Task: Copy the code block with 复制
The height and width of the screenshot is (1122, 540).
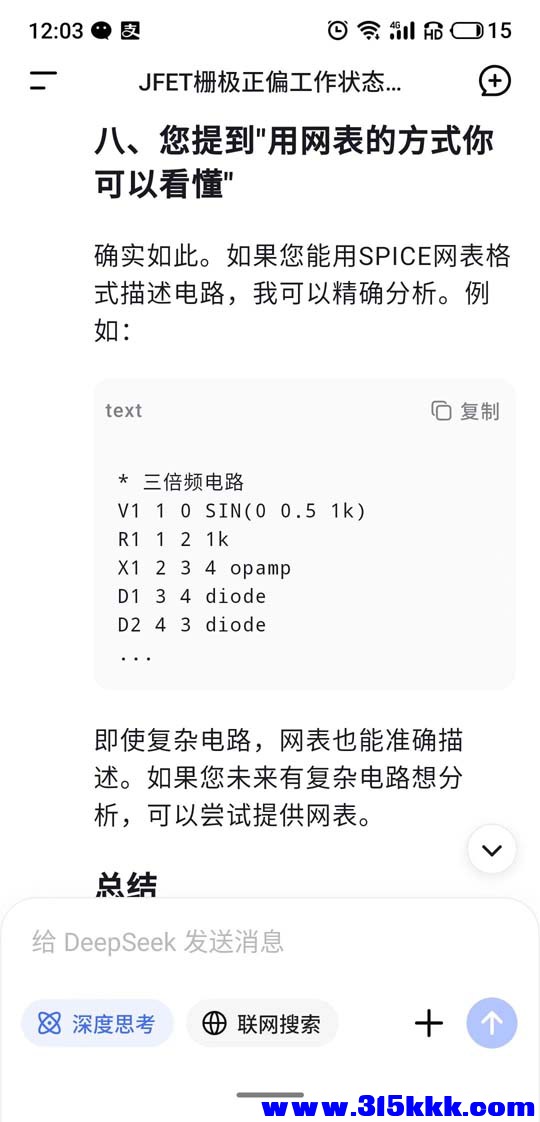Action: coord(465,411)
